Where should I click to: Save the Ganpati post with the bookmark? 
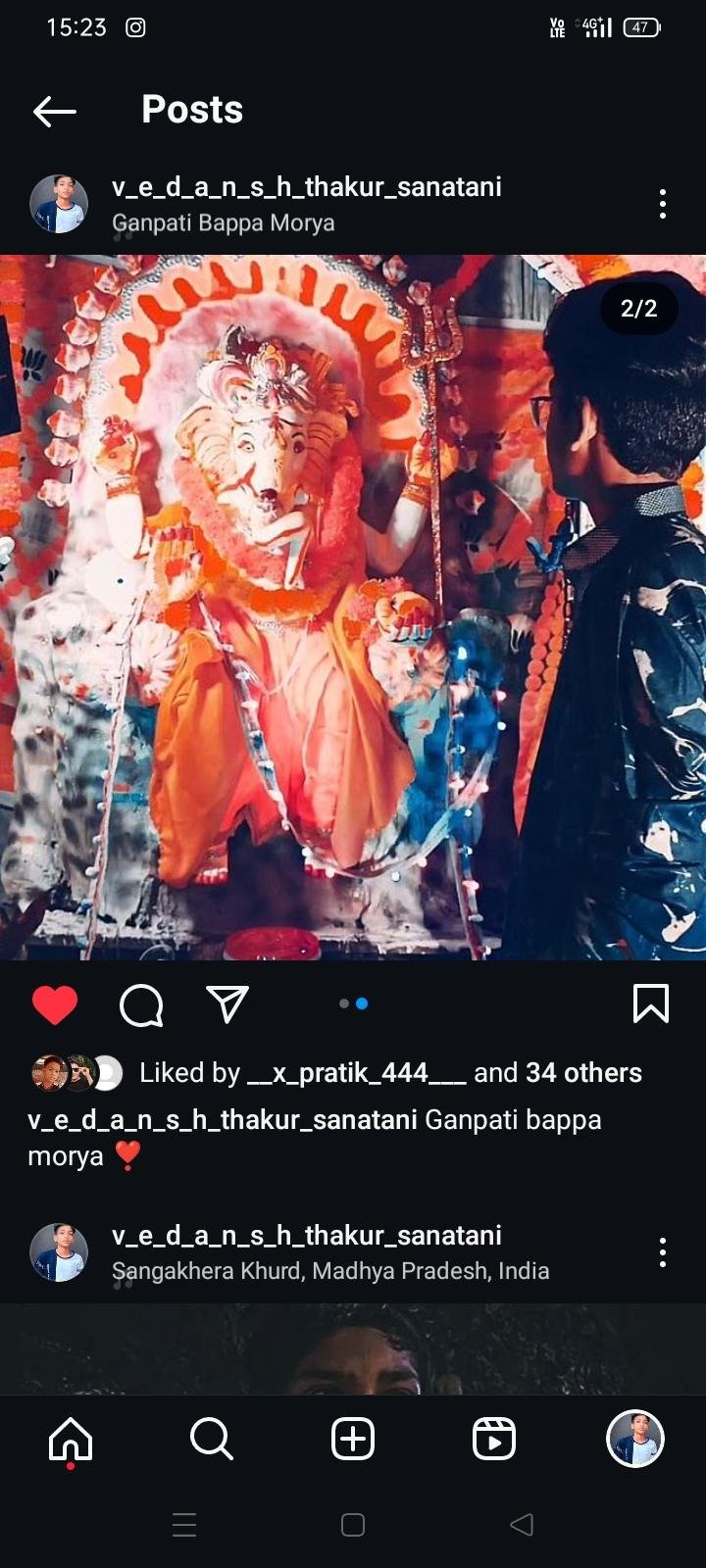(x=651, y=1004)
